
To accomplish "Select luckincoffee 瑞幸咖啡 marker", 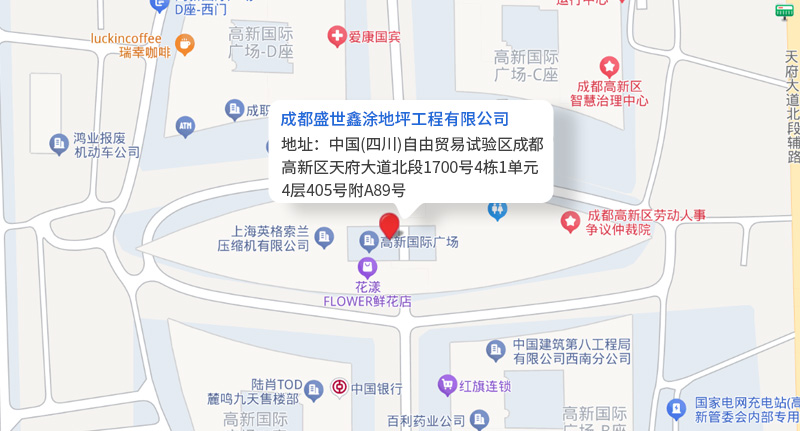I will tap(185, 44).
